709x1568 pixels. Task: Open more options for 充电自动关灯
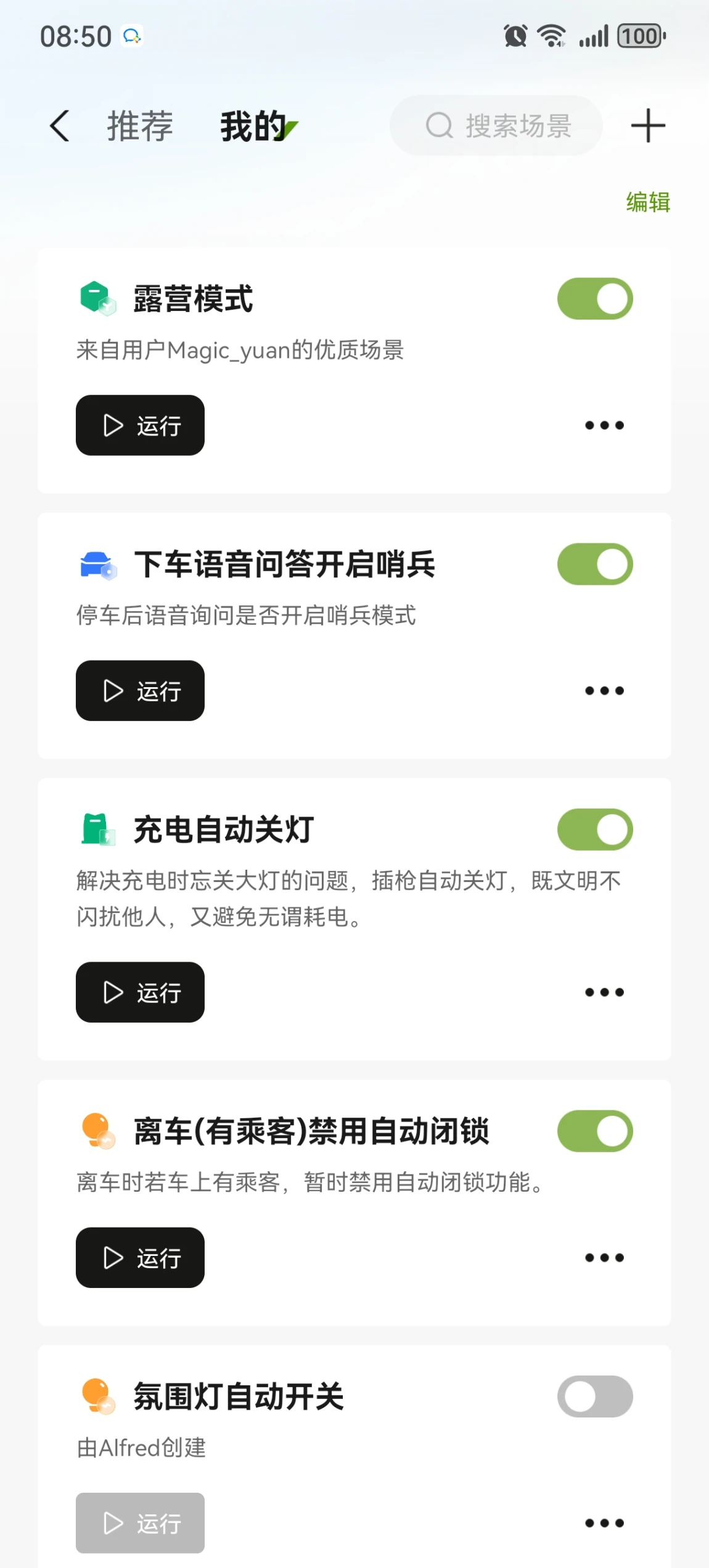(x=604, y=992)
